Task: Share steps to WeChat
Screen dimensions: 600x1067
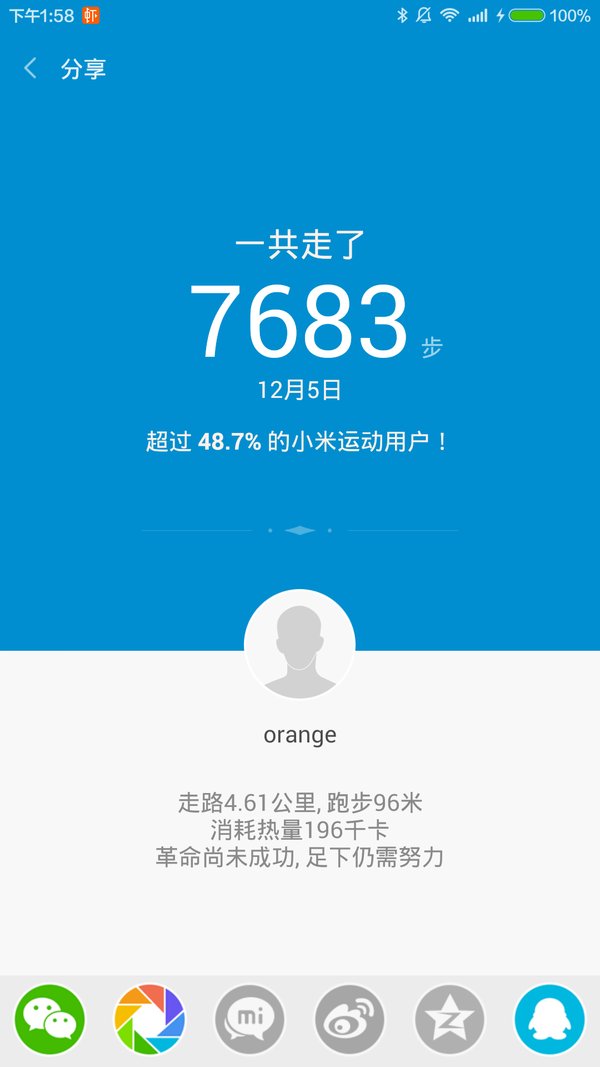Action: (50, 1019)
